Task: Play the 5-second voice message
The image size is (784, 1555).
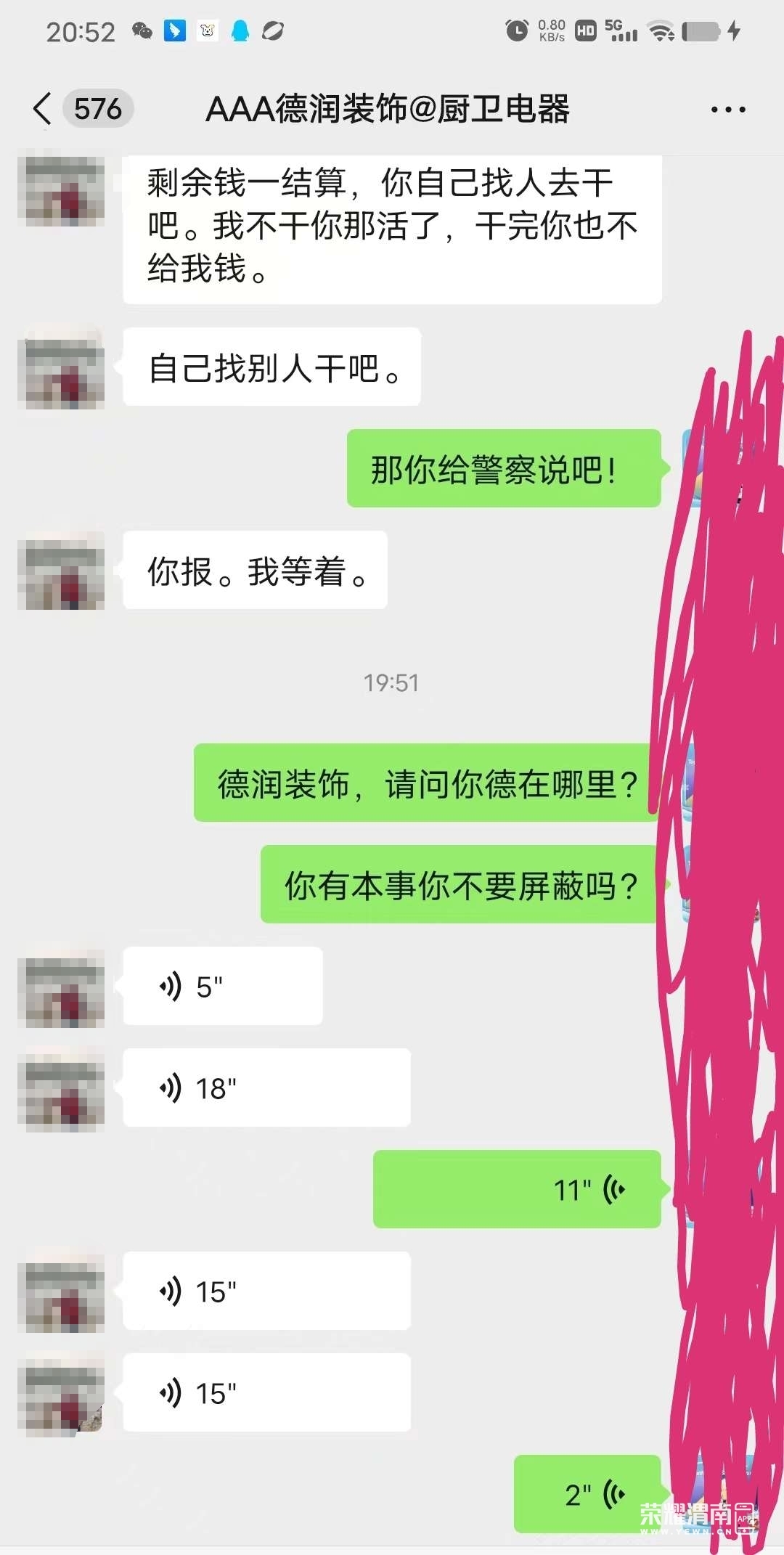Action: (x=222, y=987)
